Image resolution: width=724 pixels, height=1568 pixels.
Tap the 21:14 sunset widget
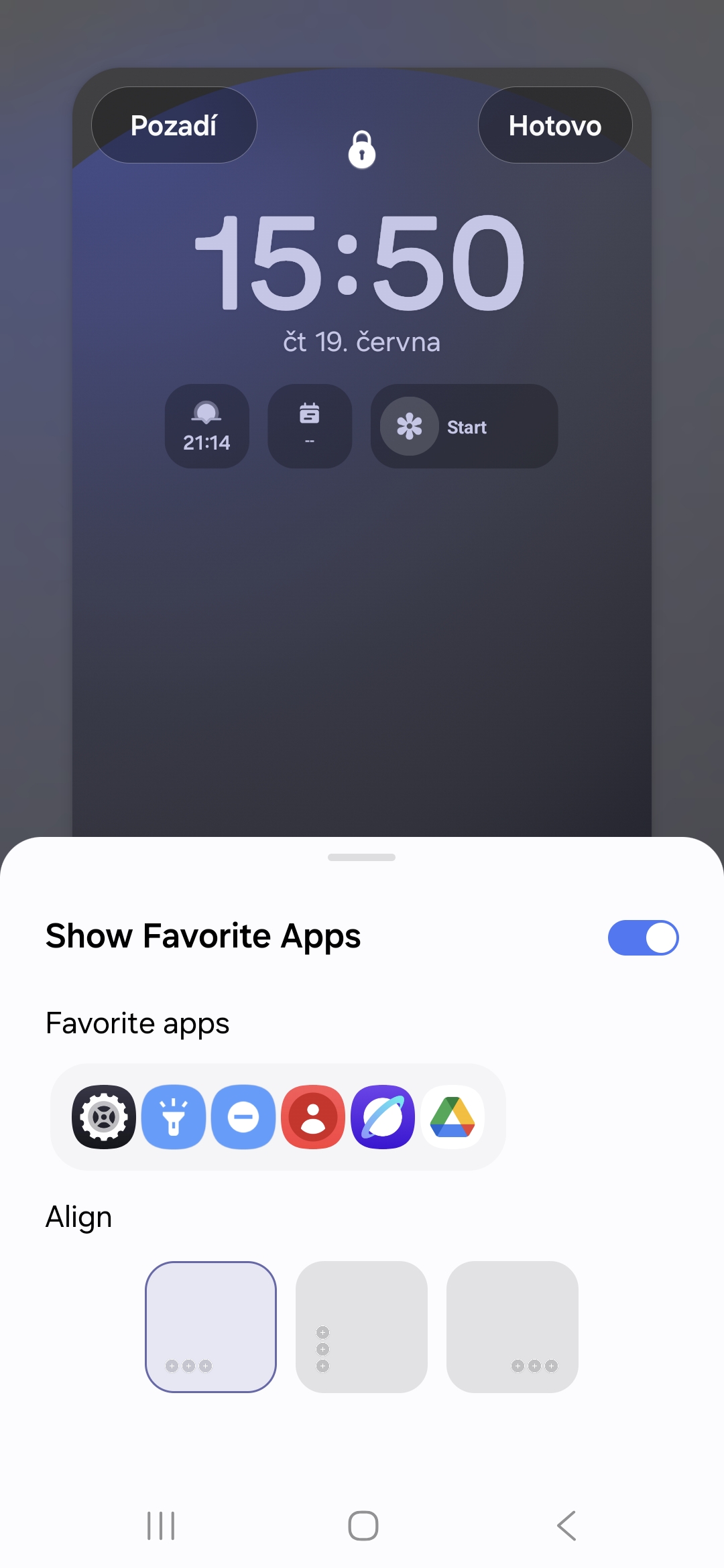coord(206,426)
